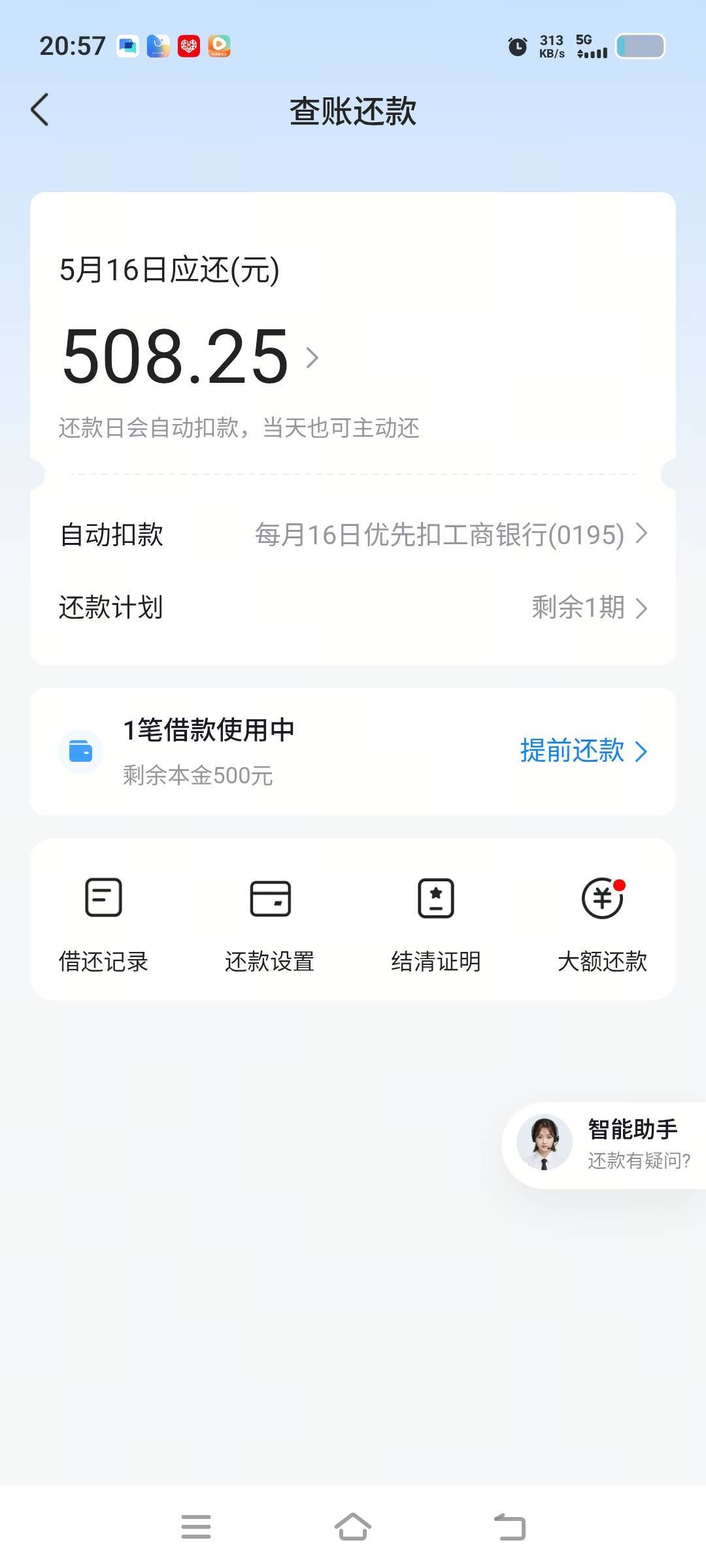706x1568 pixels.
Task: Go to the system home screen
Action: pyautogui.click(x=353, y=1526)
